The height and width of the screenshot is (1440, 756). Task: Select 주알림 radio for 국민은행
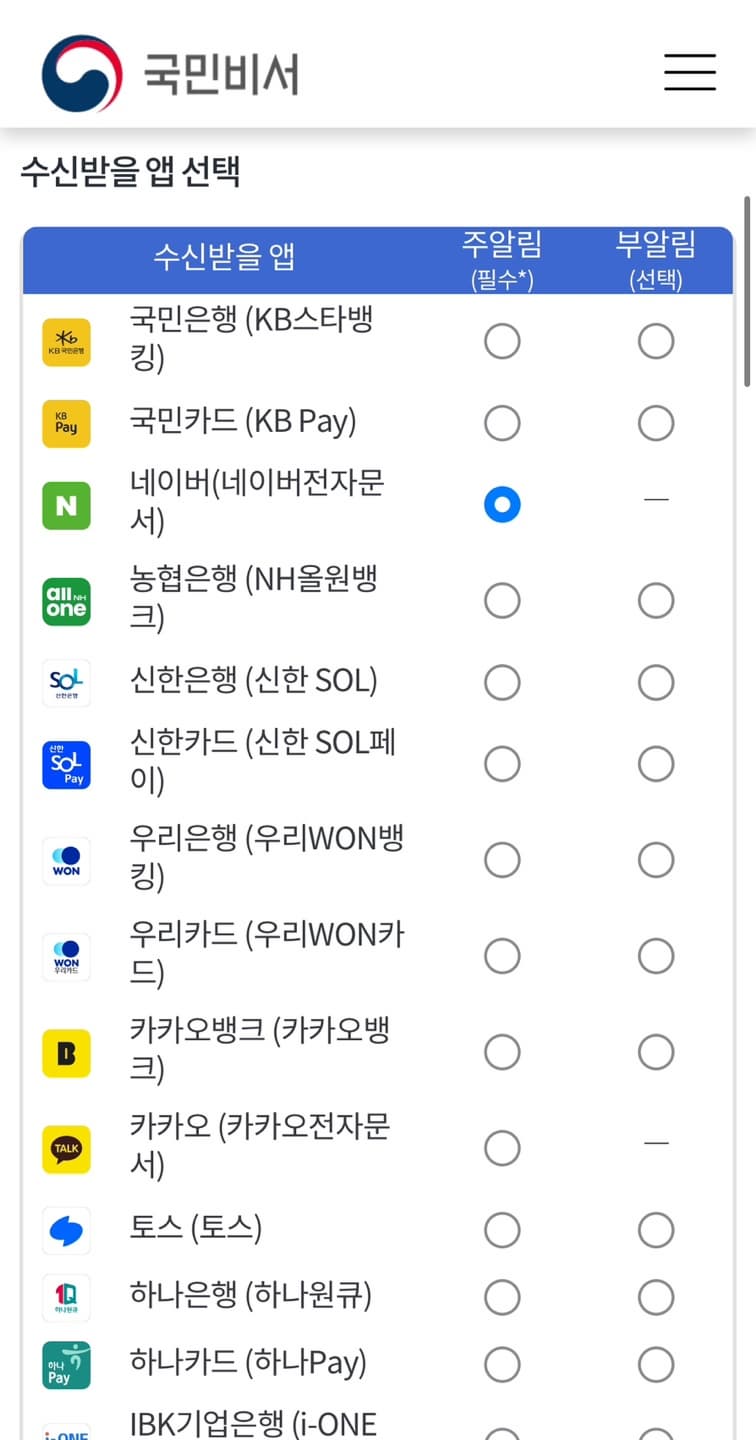tap(502, 341)
